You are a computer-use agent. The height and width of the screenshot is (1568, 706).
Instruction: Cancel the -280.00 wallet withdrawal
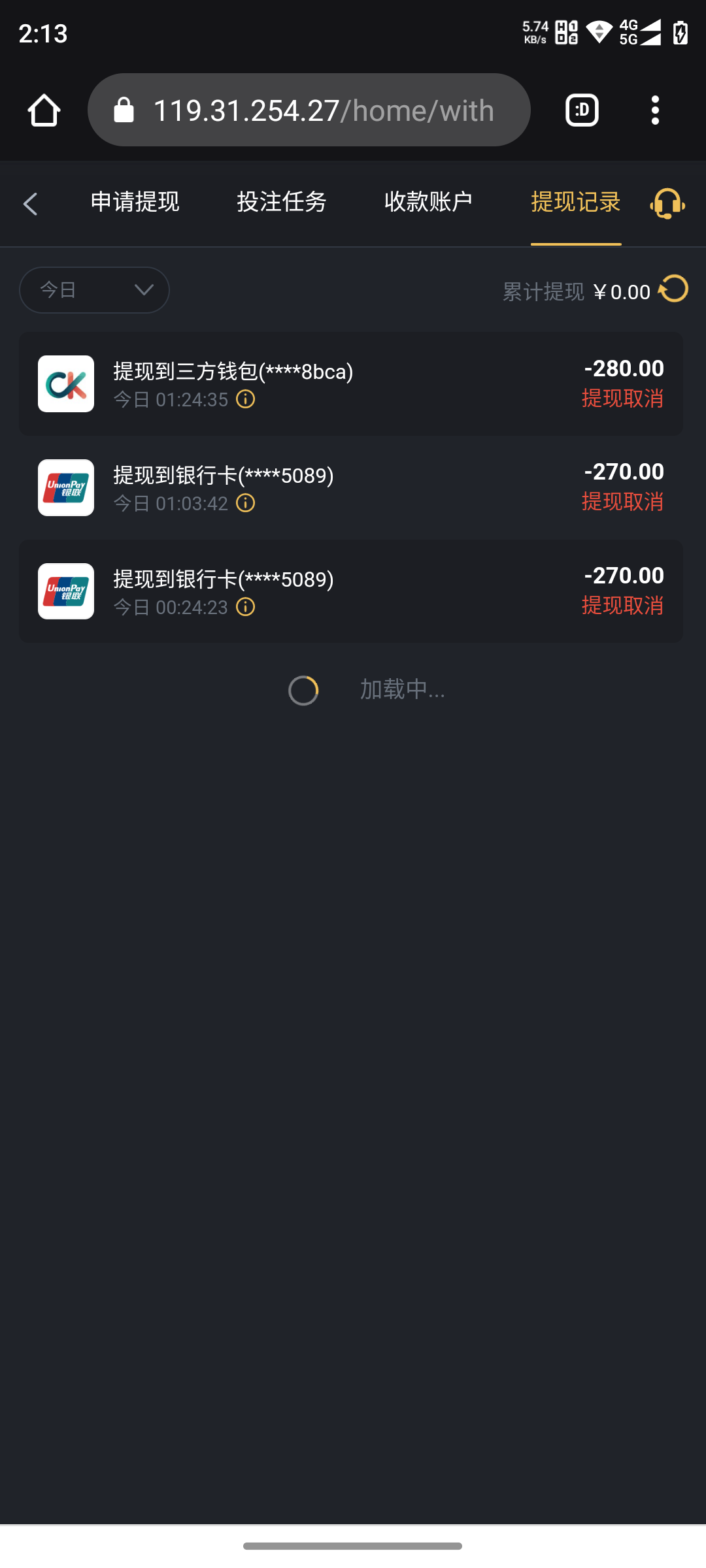624,397
